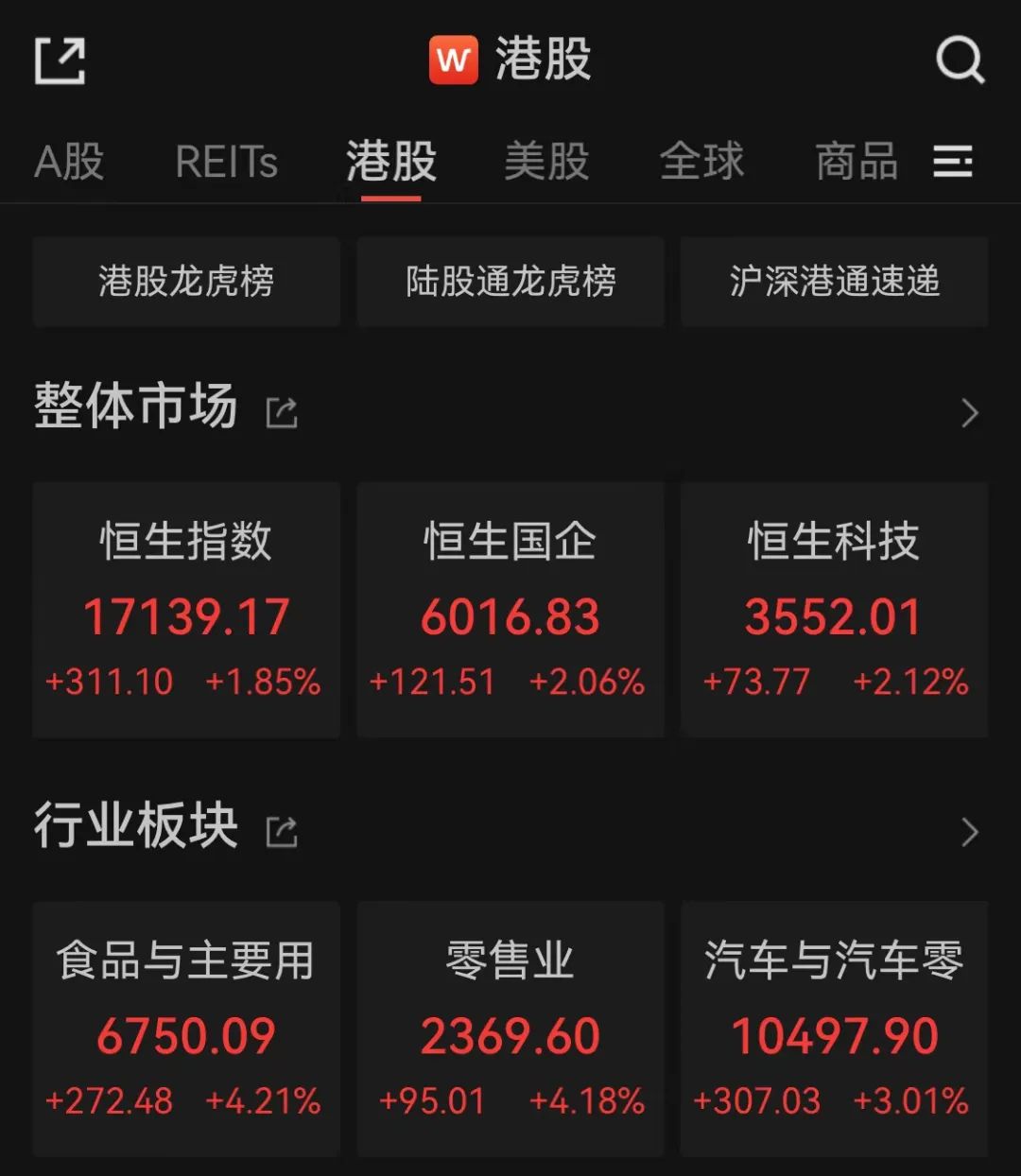
Task: Expand 行业板块 via its chevron
Action: (969, 832)
